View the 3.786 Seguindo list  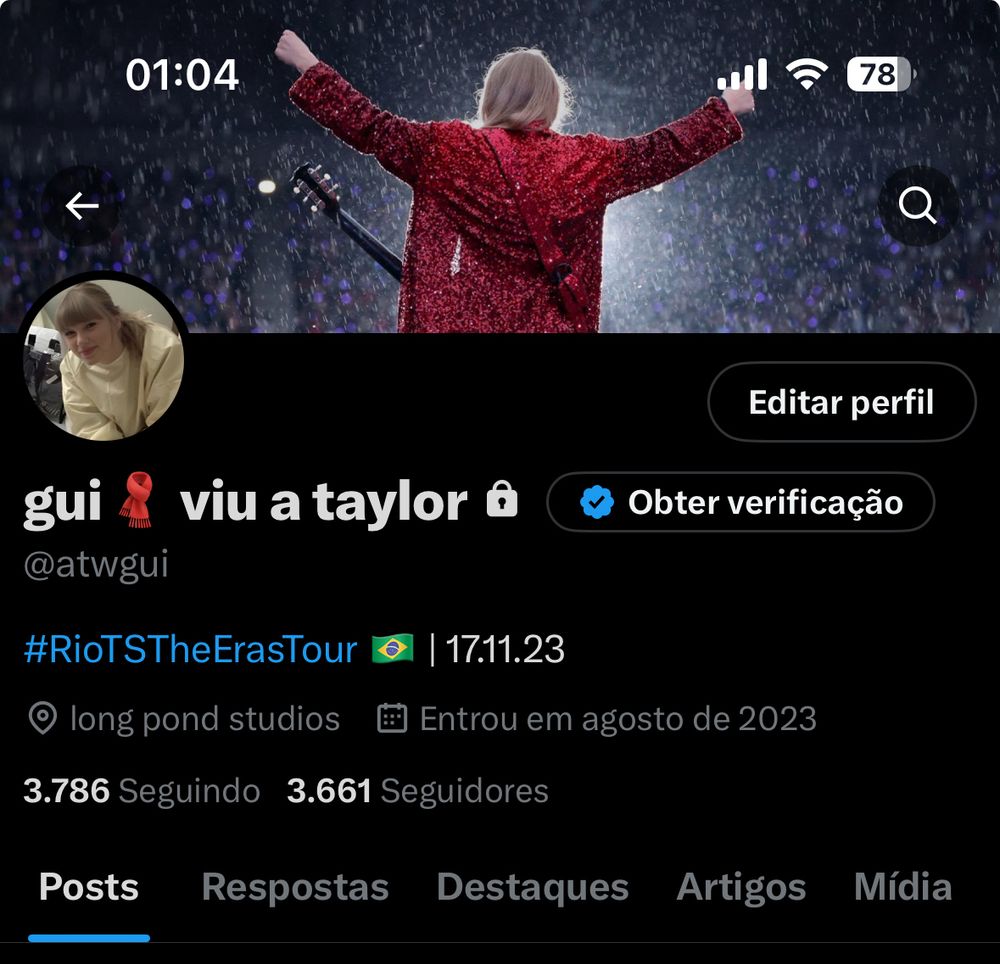click(141, 791)
